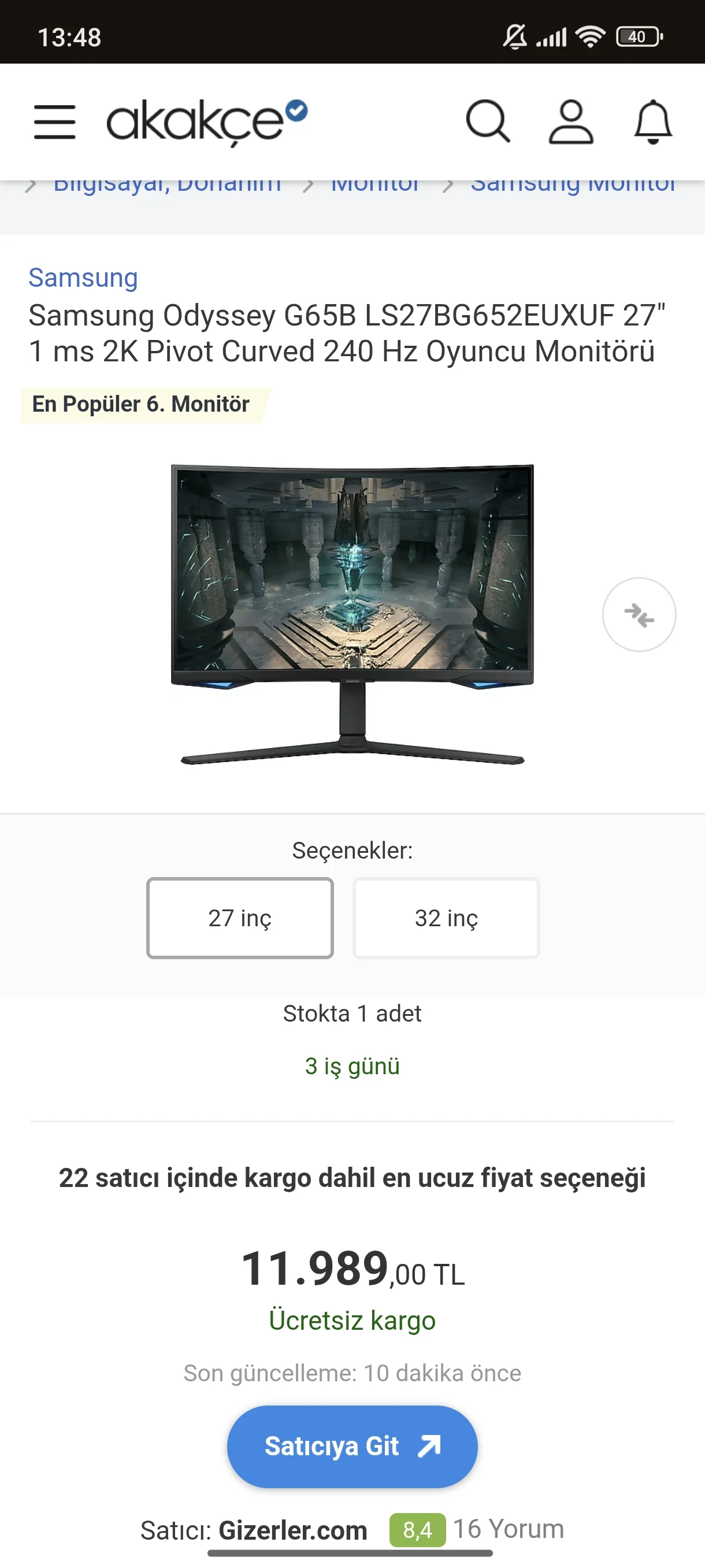Screen dimensions: 705x1568
Task: Open the user account icon
Action: point(570,122)
